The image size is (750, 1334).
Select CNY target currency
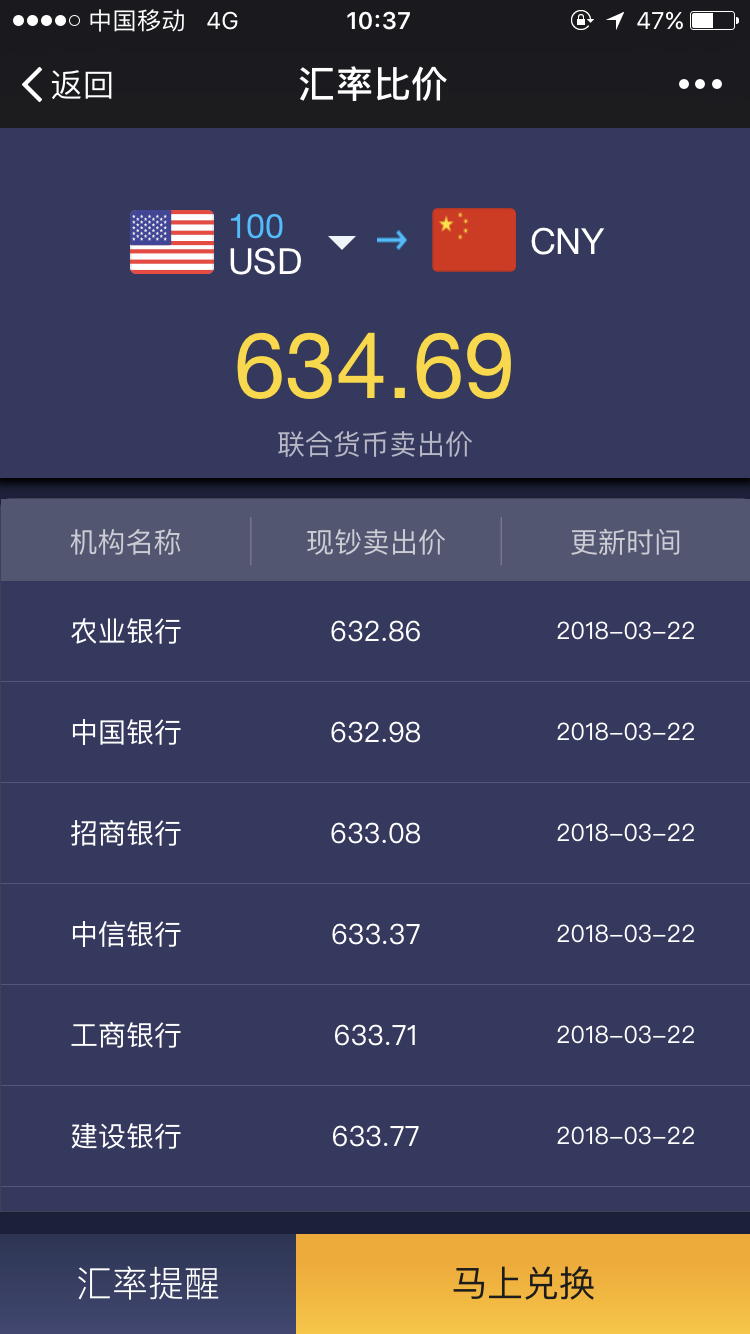coord(520,241)
